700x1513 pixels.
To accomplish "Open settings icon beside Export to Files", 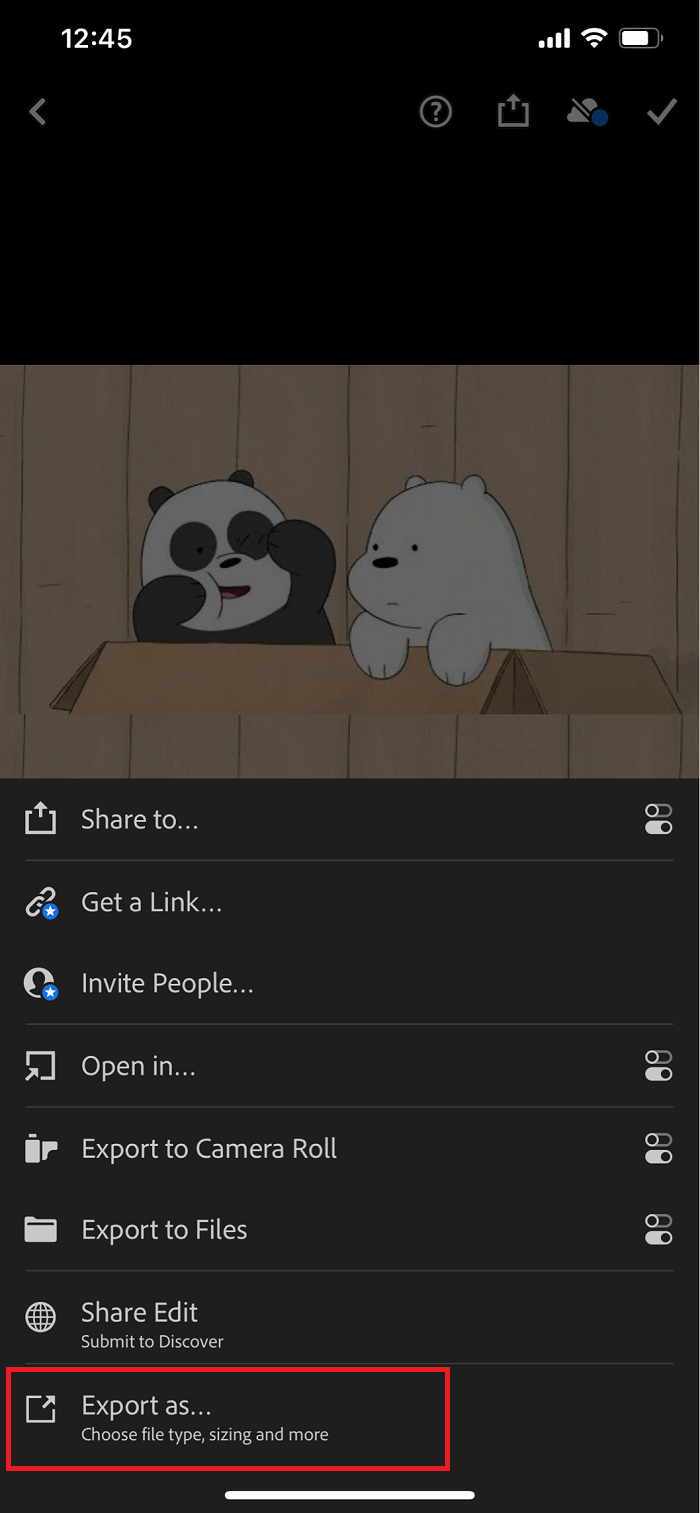I will click(658, 1230).
